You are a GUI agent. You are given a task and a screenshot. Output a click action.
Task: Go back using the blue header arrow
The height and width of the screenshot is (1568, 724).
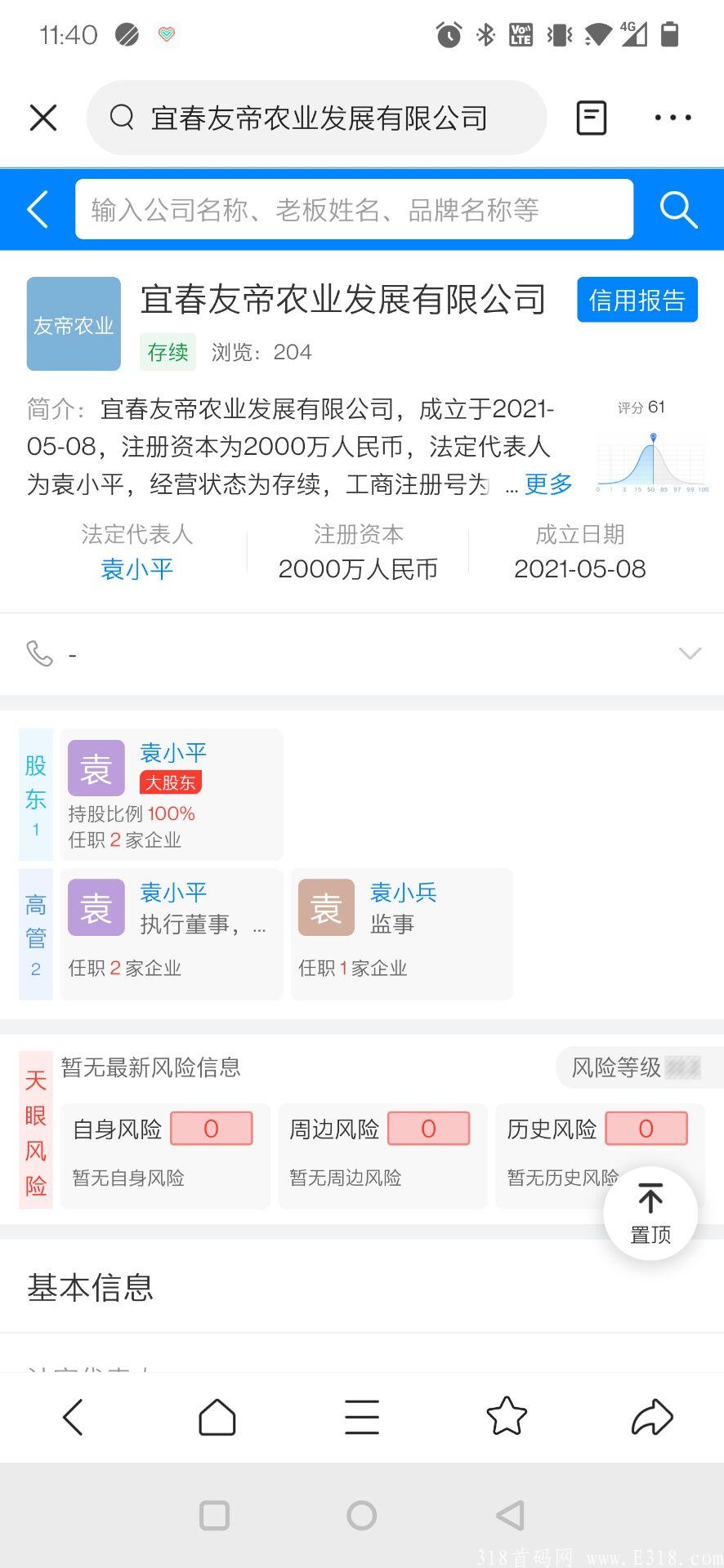coord(38,210)
